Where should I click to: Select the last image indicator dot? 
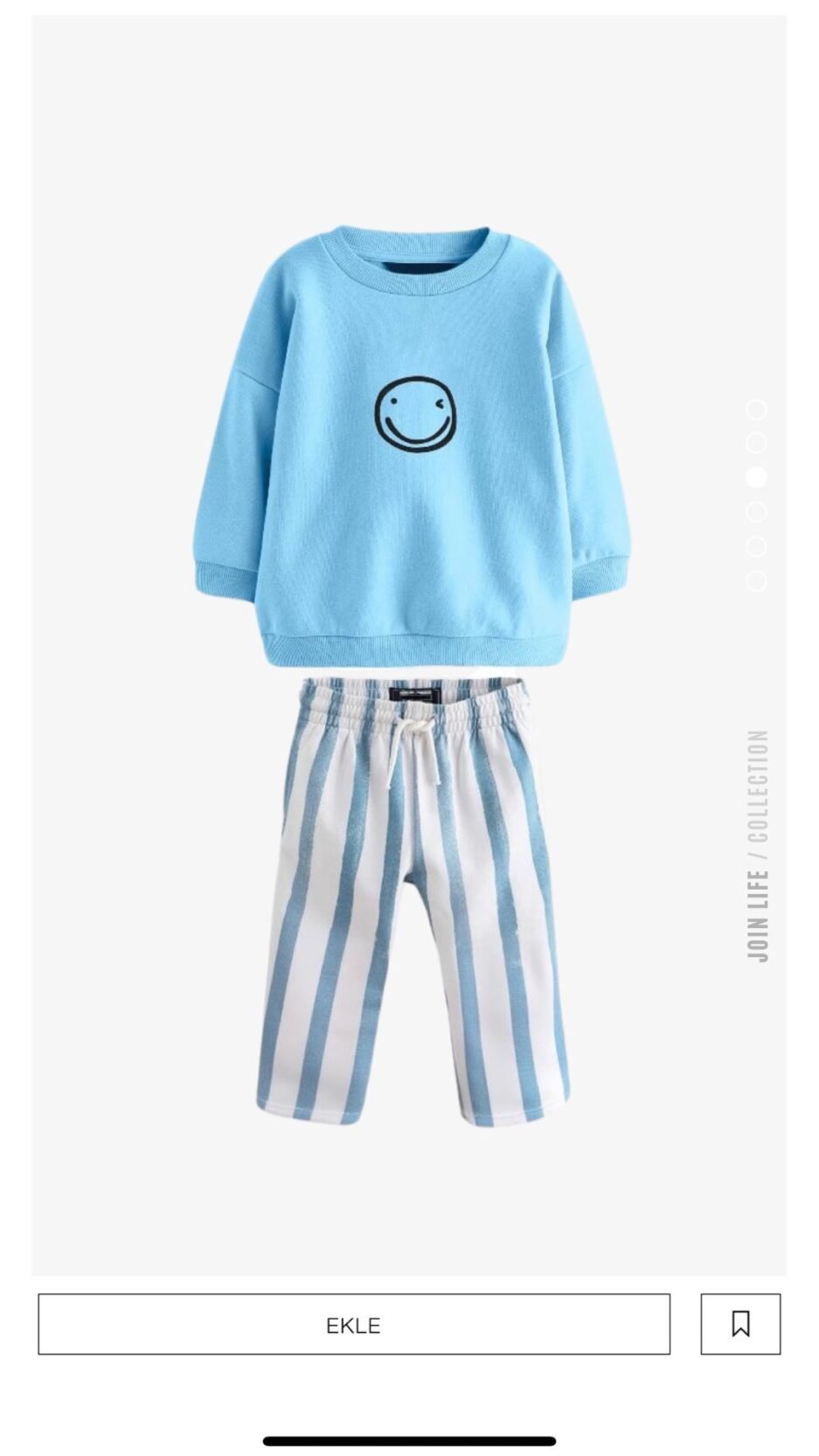tap(756, 580)
